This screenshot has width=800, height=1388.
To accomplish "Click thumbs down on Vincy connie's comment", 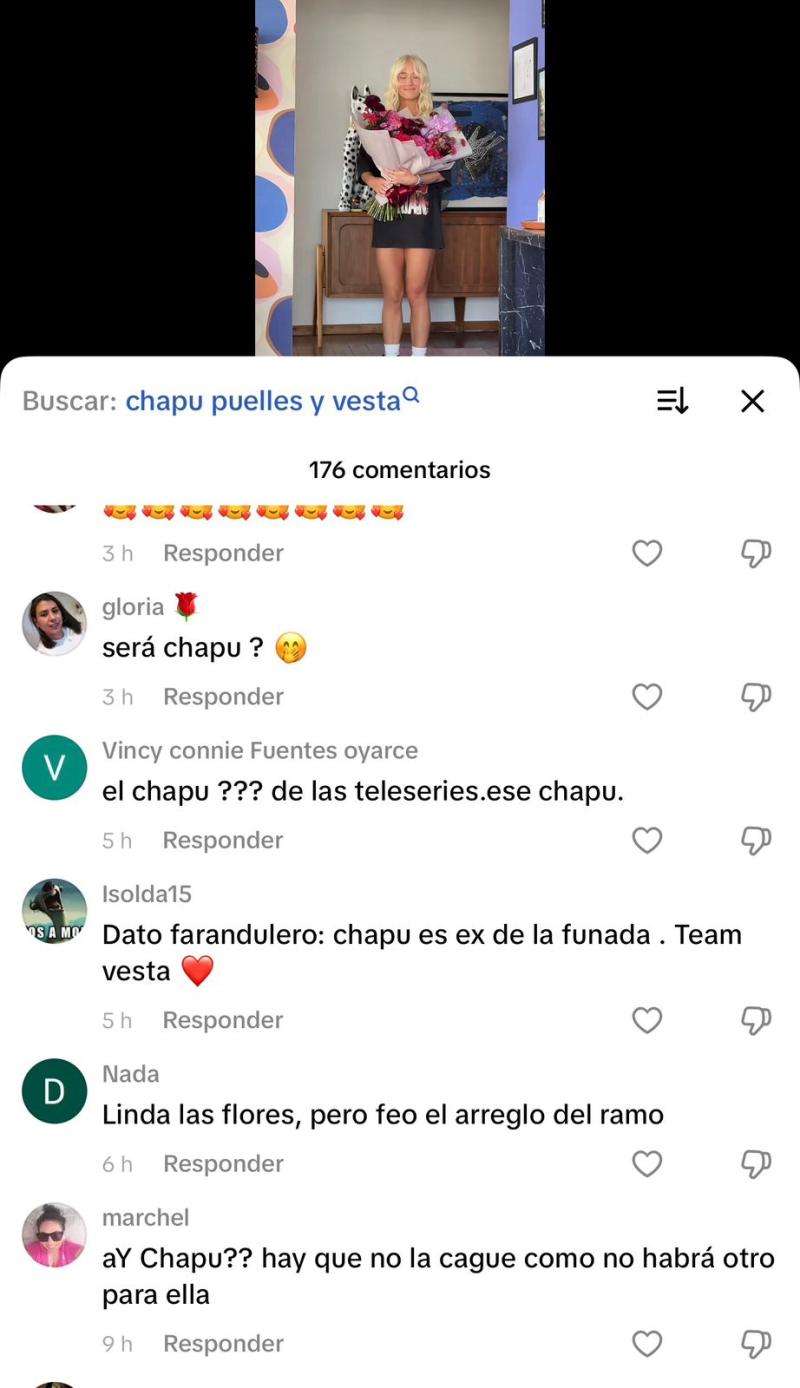I will tap(756, 840).
